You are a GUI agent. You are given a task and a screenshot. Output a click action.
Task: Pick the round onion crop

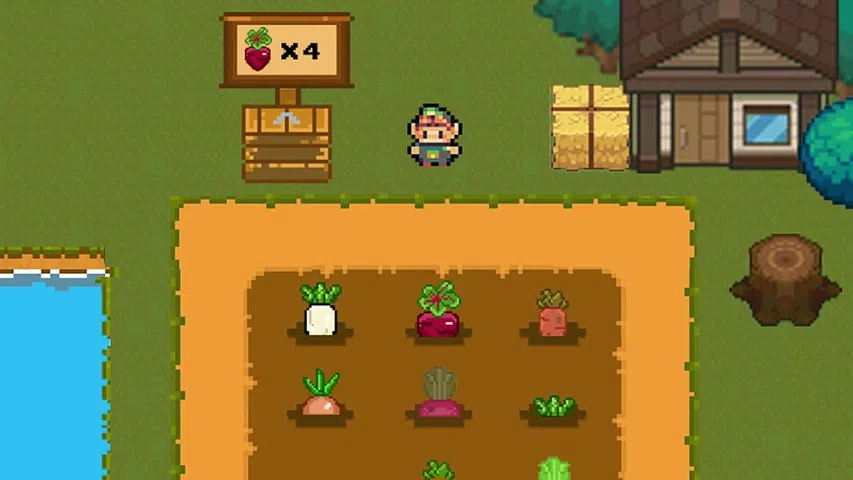(x=320, y=396)
